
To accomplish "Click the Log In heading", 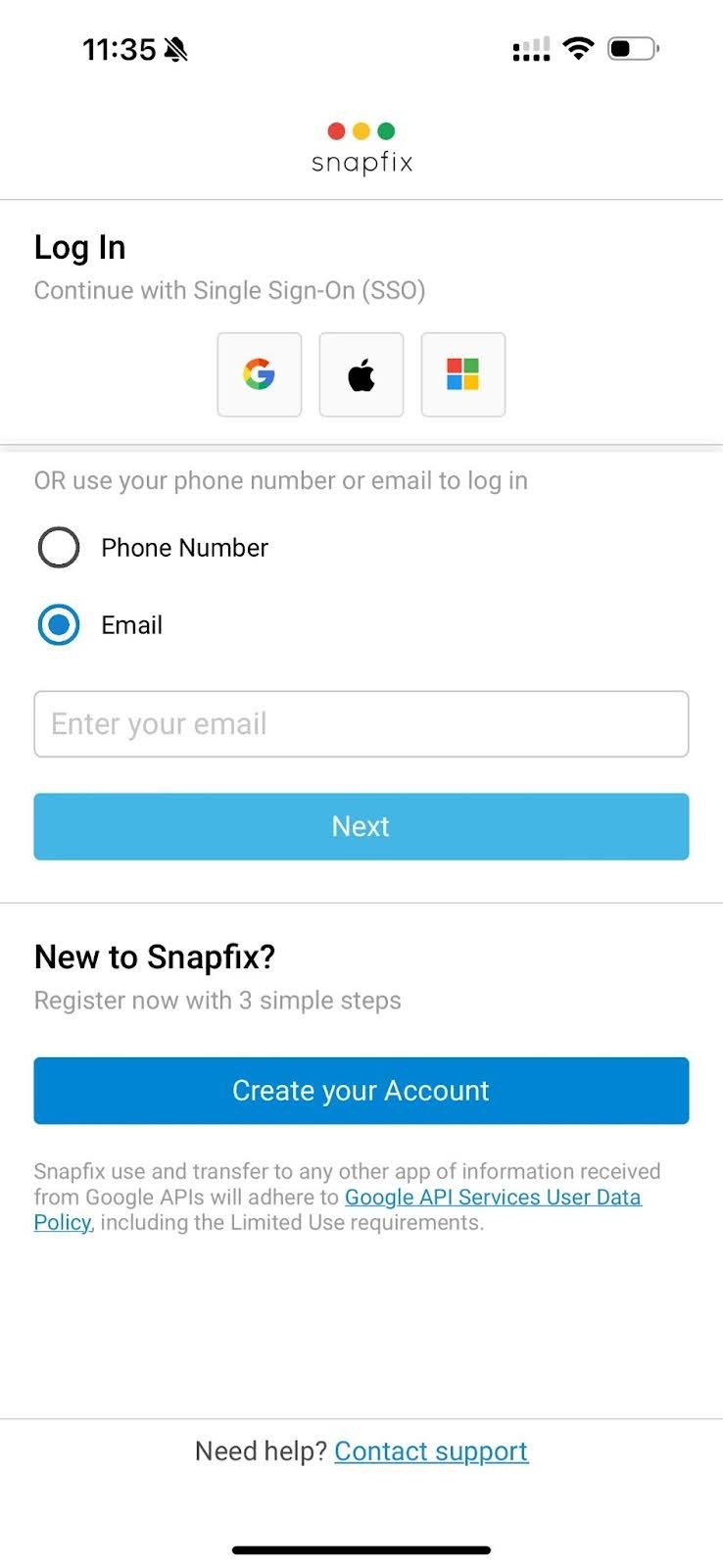I will coord(79,248).
